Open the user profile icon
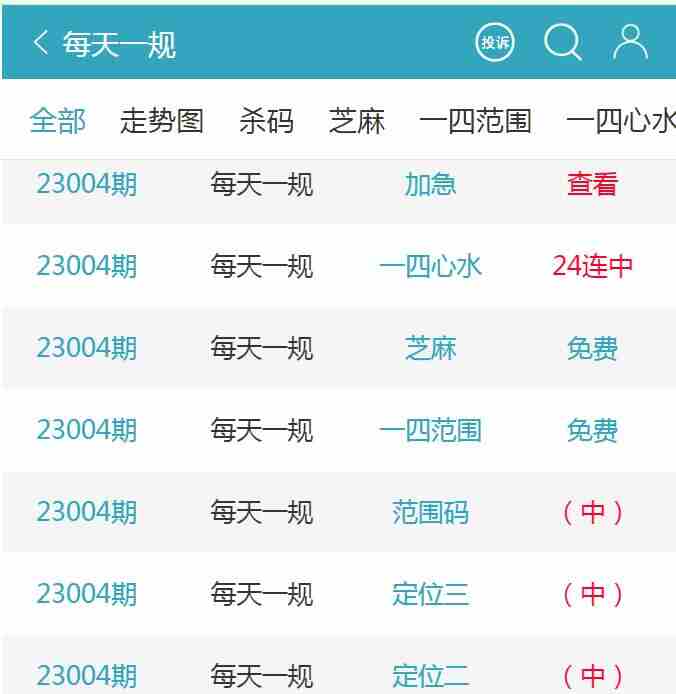This screenshot has width=676, height=694. coord(630,43)
